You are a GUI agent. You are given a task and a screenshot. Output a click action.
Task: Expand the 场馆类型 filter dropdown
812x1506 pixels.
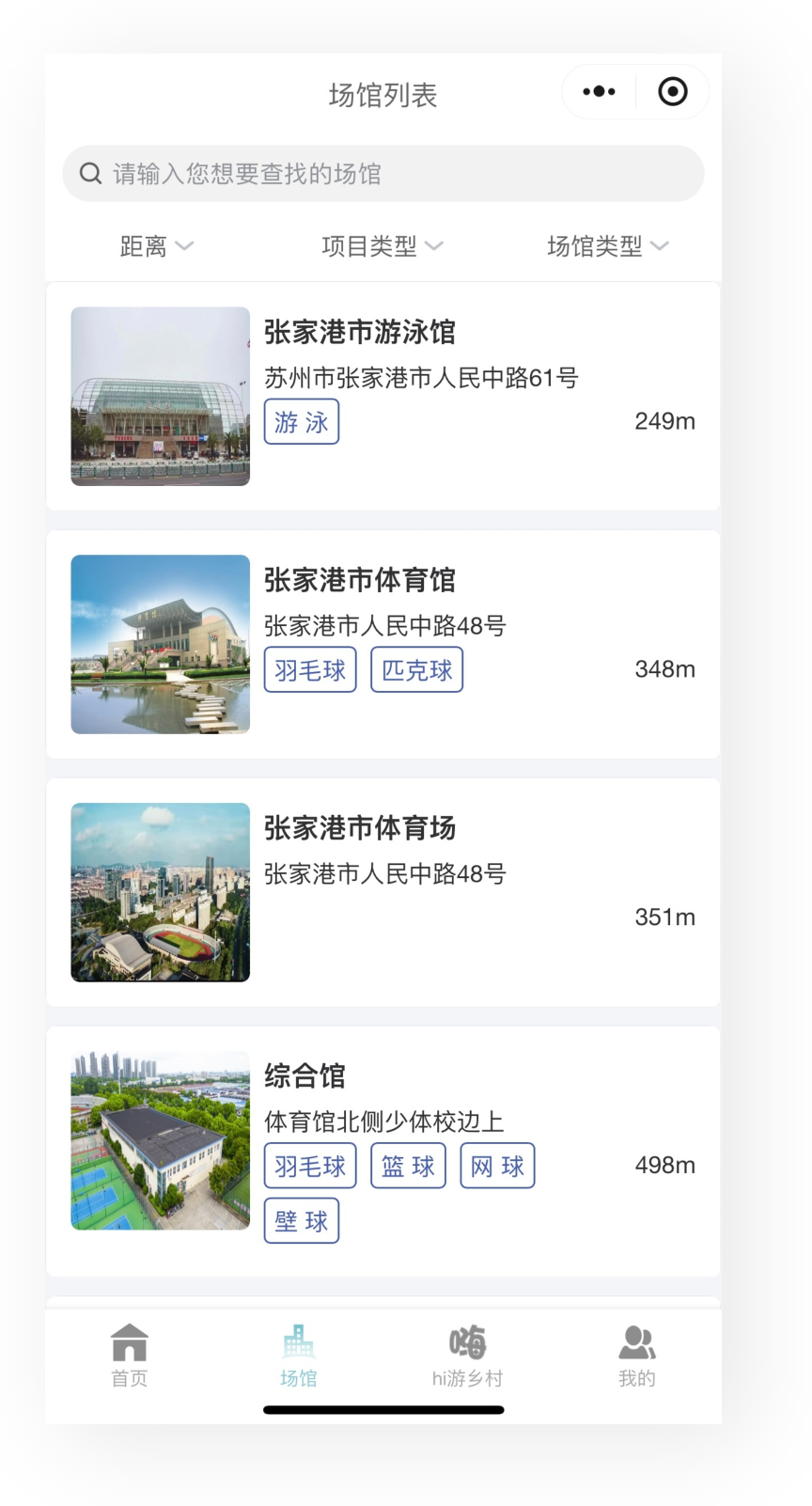(607, 246)
